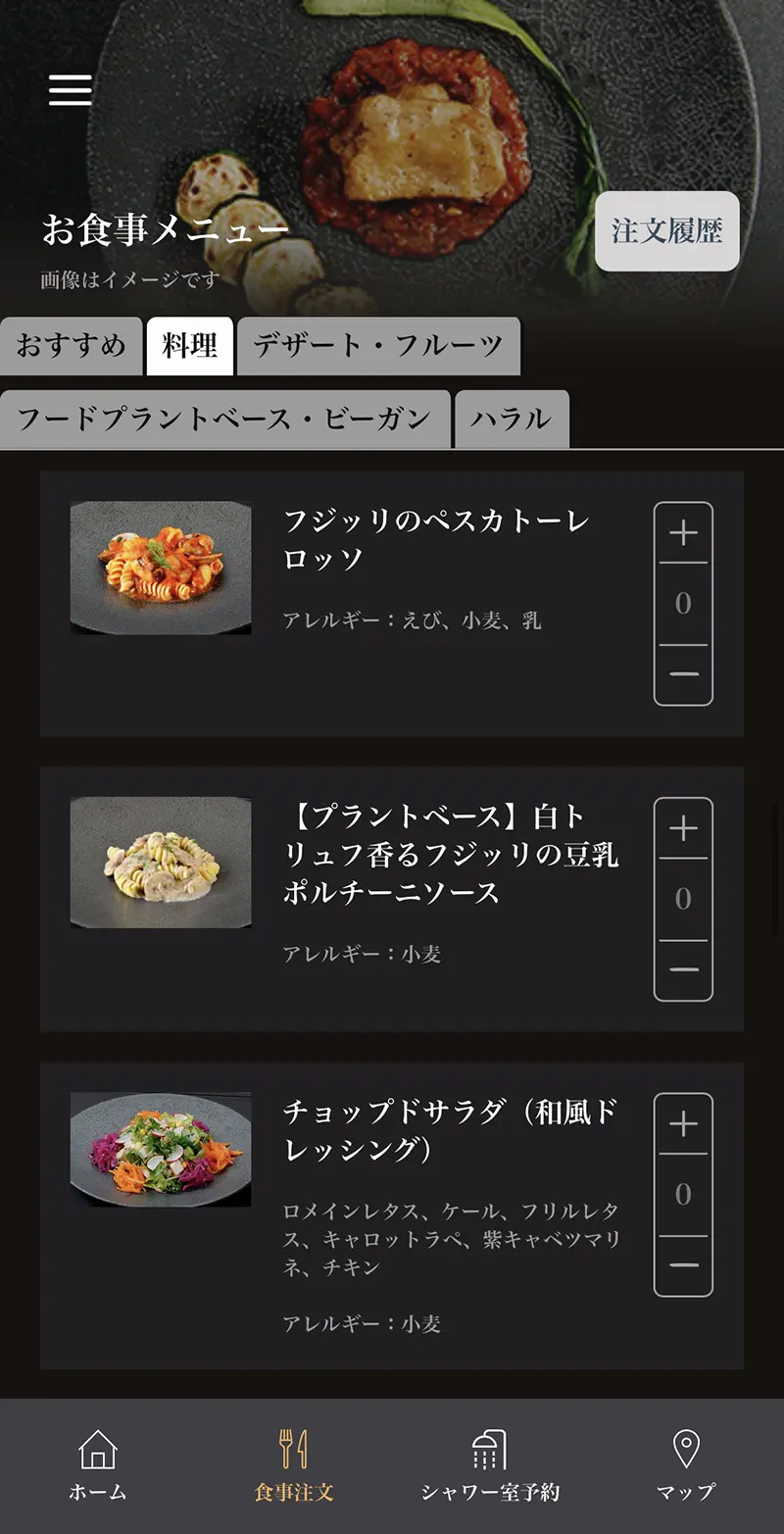Switch to デザート・フルーツ tab
784x1534 pixels.
378,346
